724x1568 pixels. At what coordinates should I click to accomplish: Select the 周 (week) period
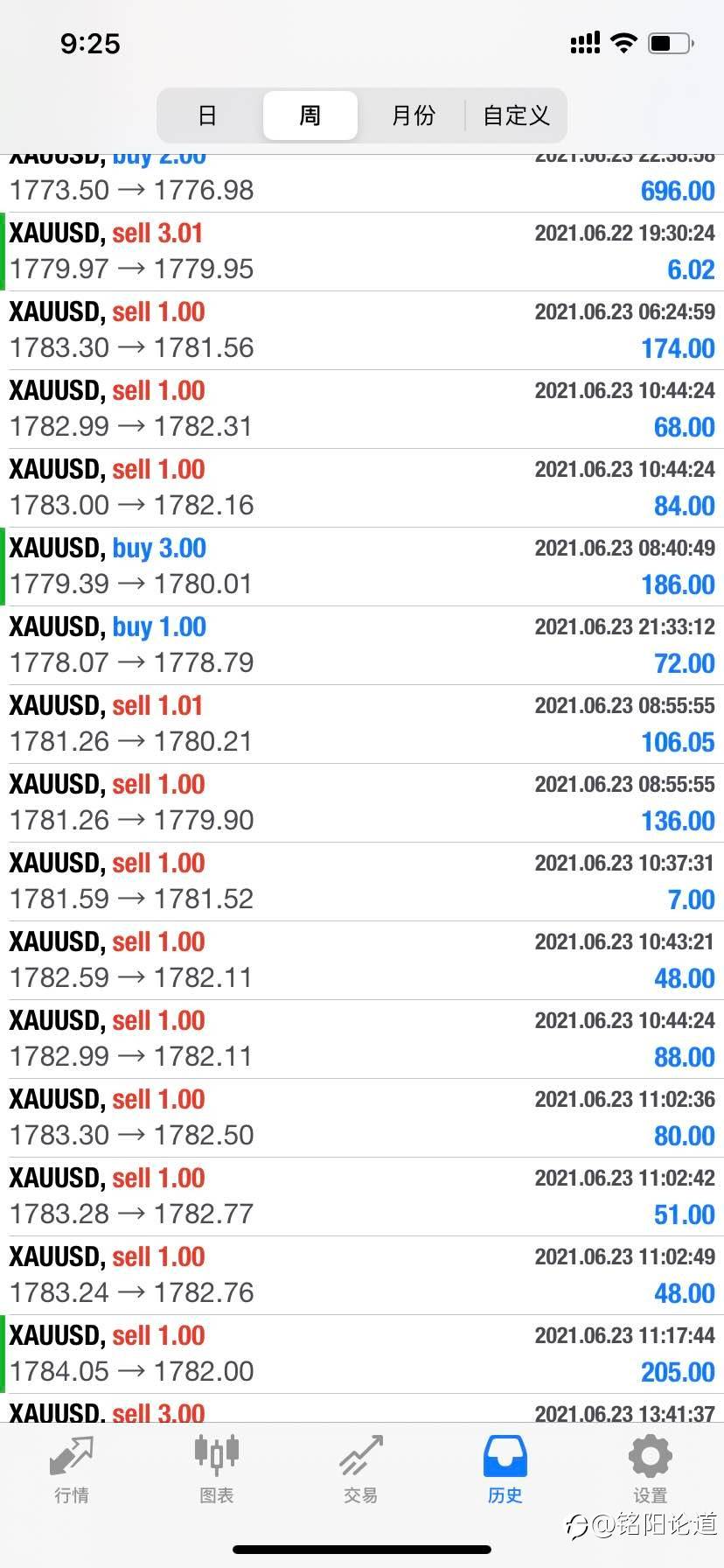click(x=310, y=115)
